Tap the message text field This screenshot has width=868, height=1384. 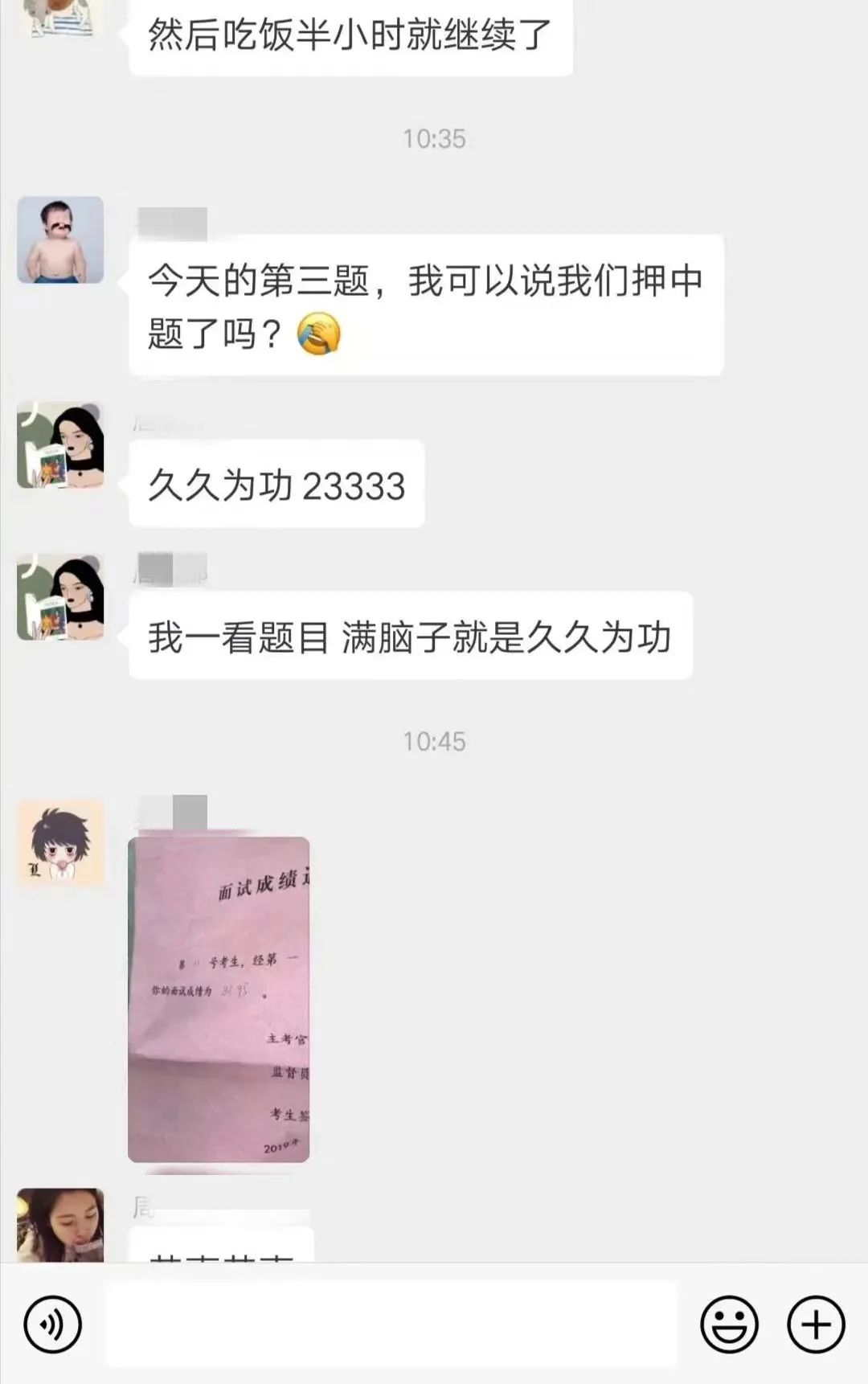coord(391,1324)
